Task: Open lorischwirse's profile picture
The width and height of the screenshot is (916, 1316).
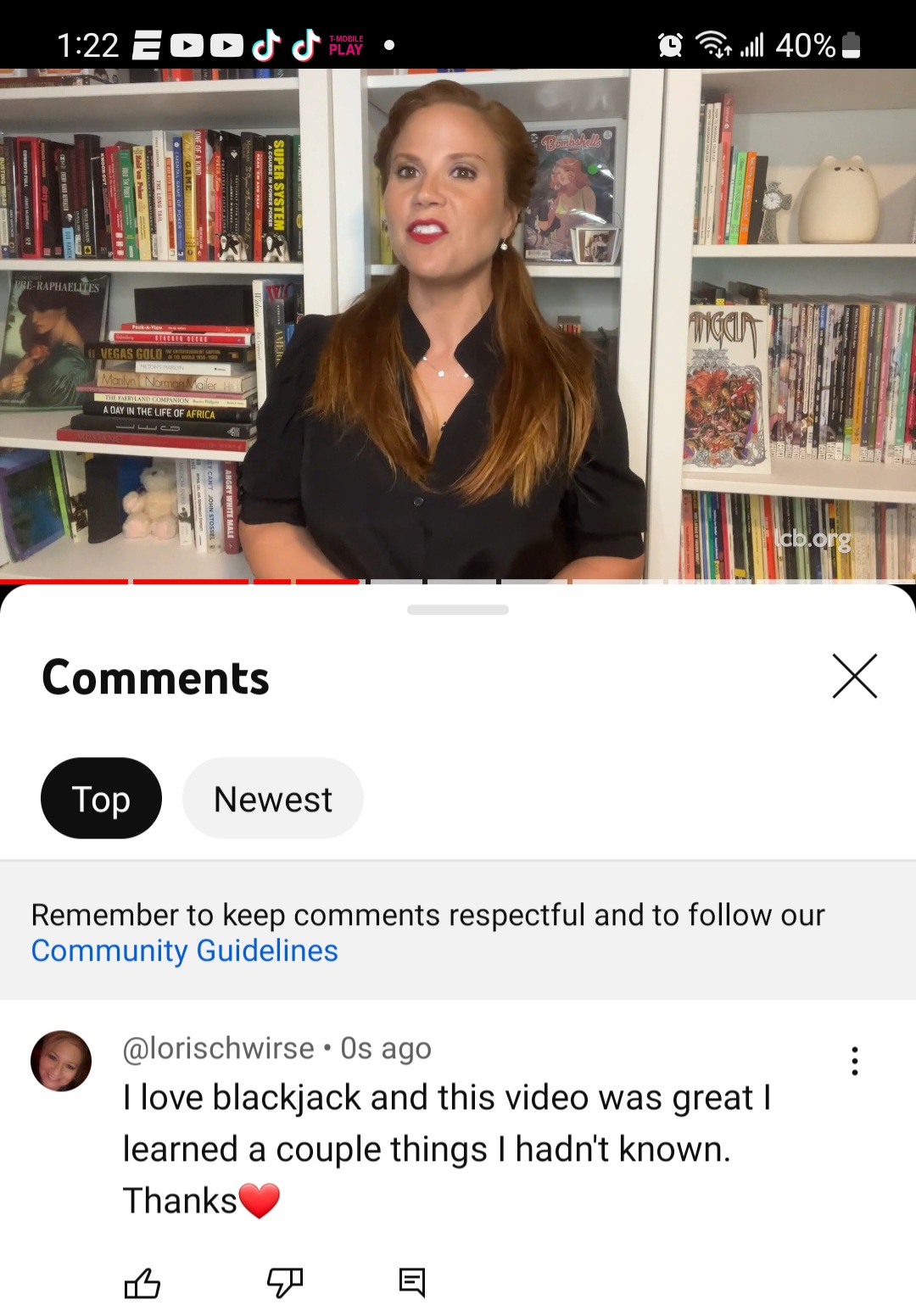Action: point(61,1061)
